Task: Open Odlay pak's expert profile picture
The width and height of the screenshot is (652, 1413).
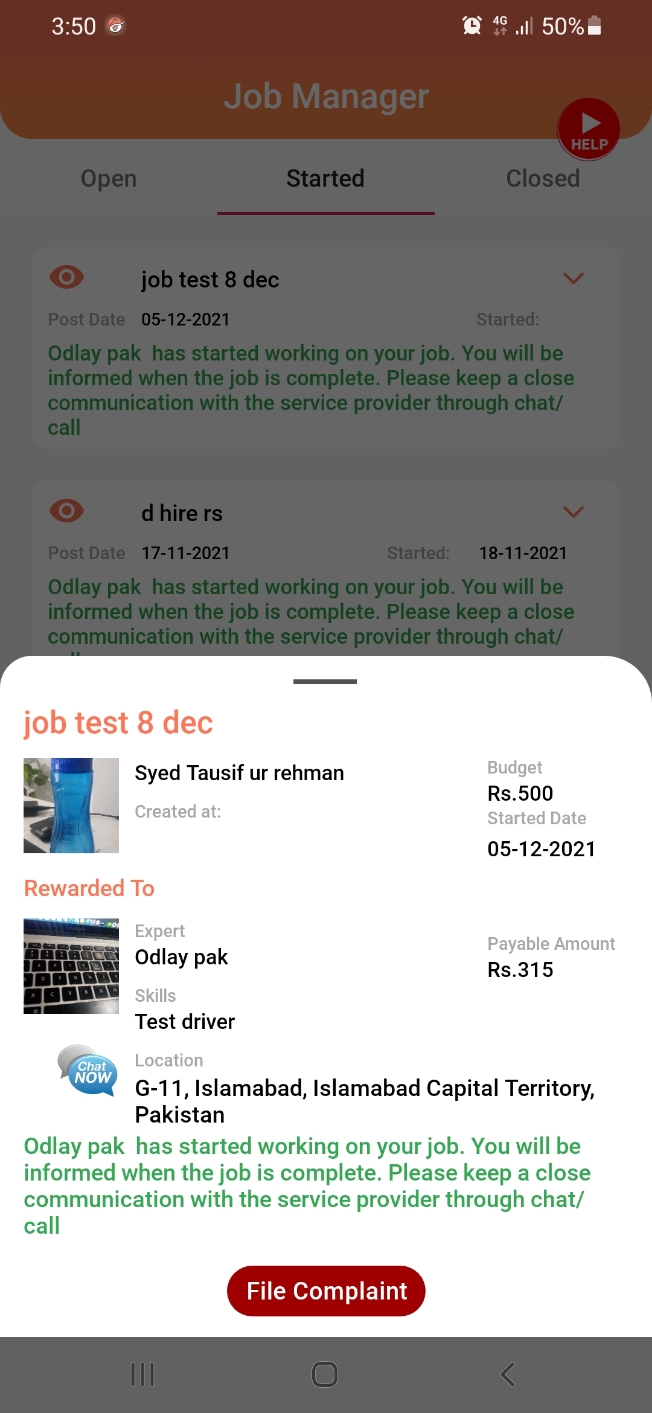Action: [71, 966]
